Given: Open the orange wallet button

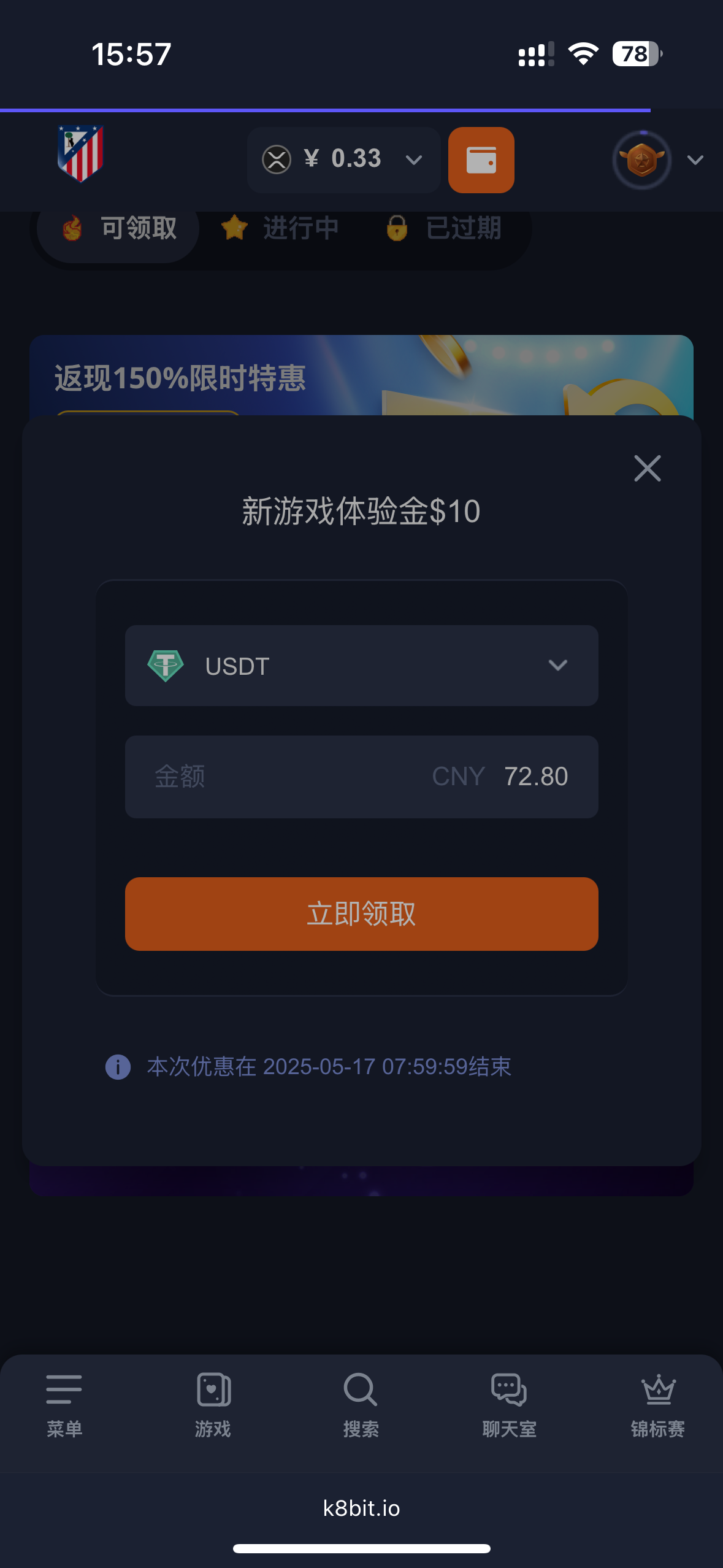Looking at the screenshot, I should pos(481,160).
